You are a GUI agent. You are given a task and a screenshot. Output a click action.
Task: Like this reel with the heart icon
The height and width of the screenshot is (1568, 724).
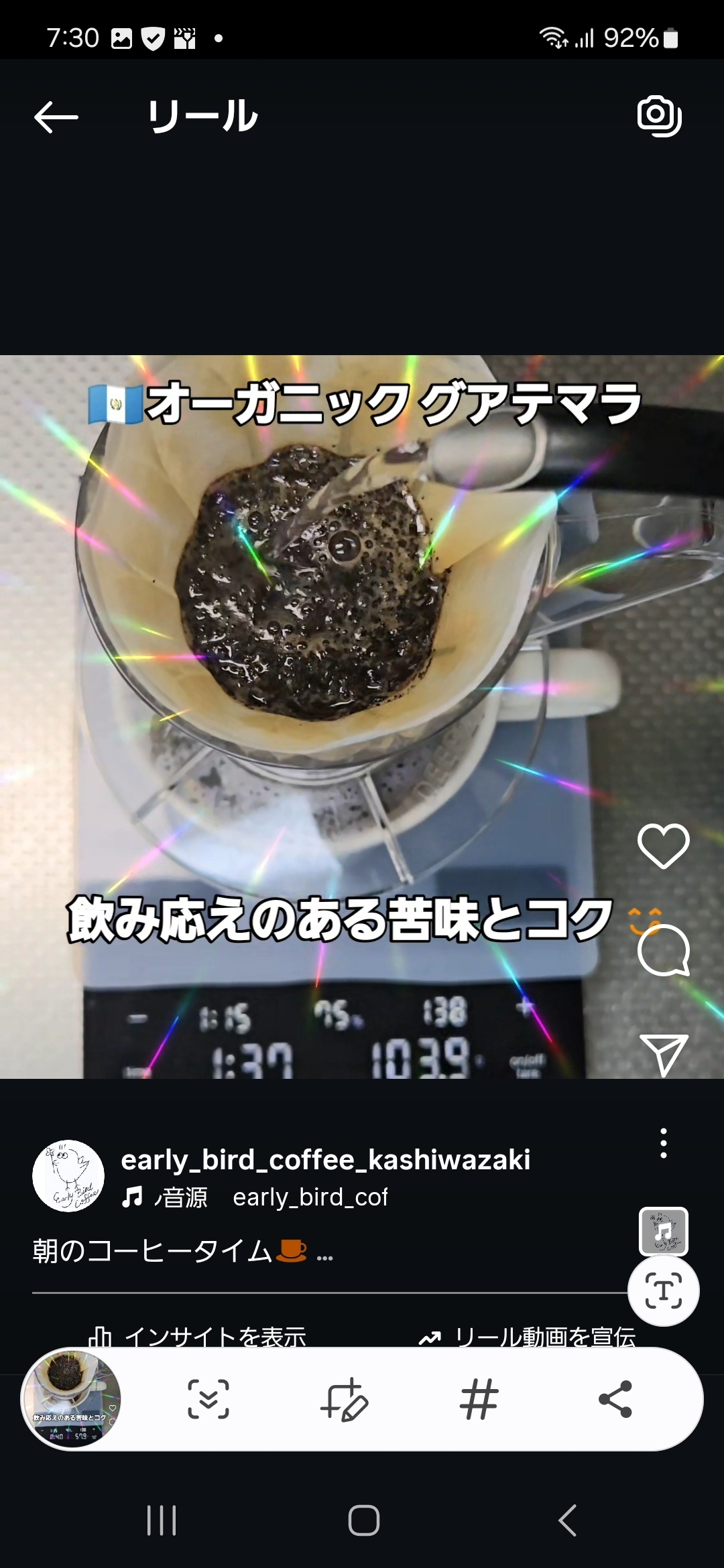coord(663,846)
